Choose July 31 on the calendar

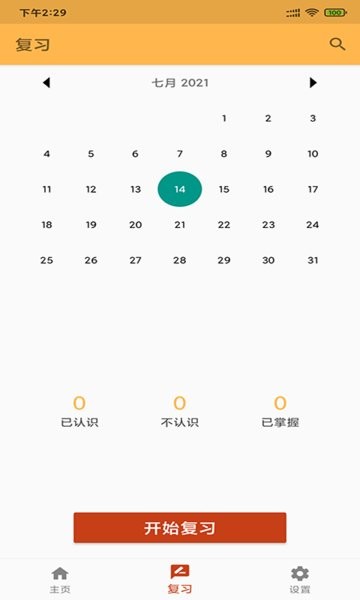point(313,260)
